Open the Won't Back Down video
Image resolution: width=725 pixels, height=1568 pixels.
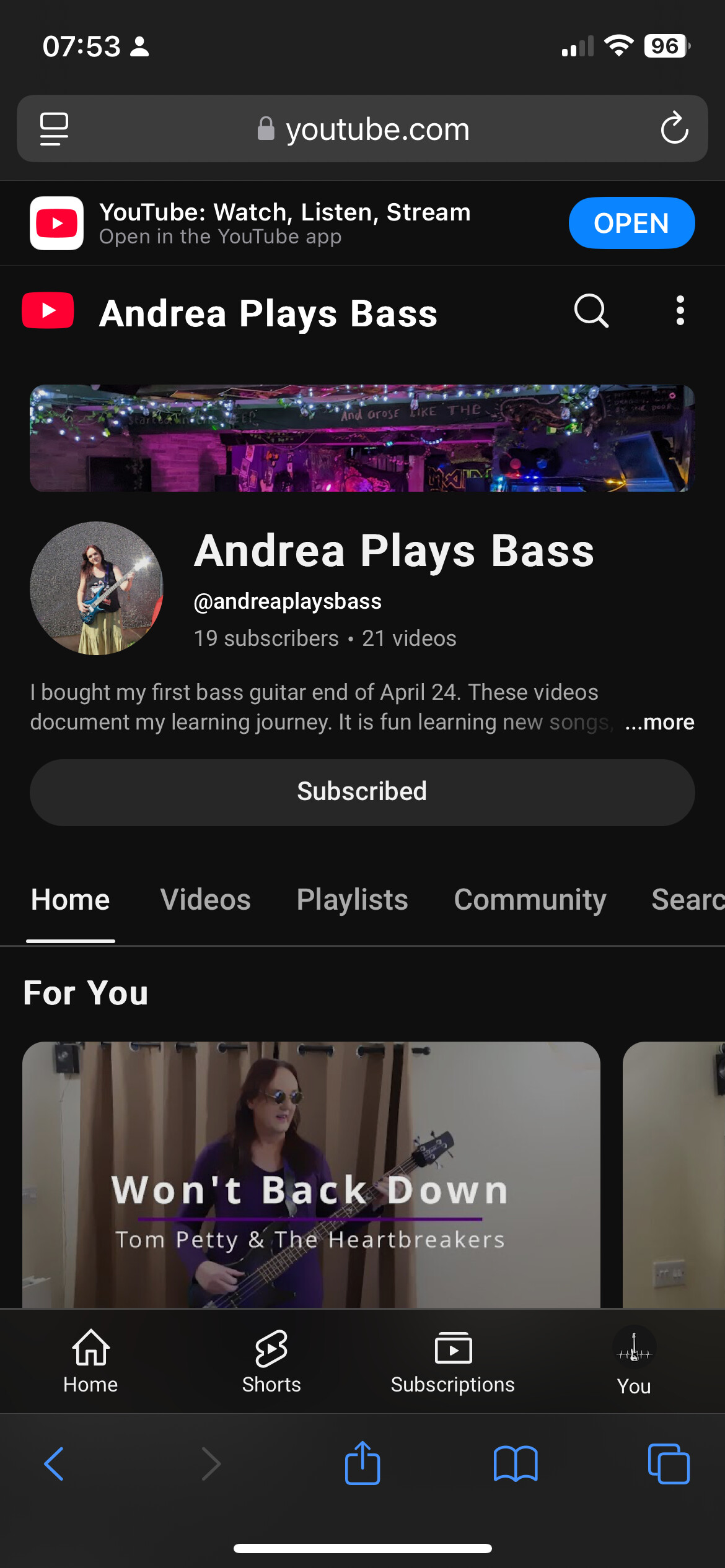(x=311, y=1175)
